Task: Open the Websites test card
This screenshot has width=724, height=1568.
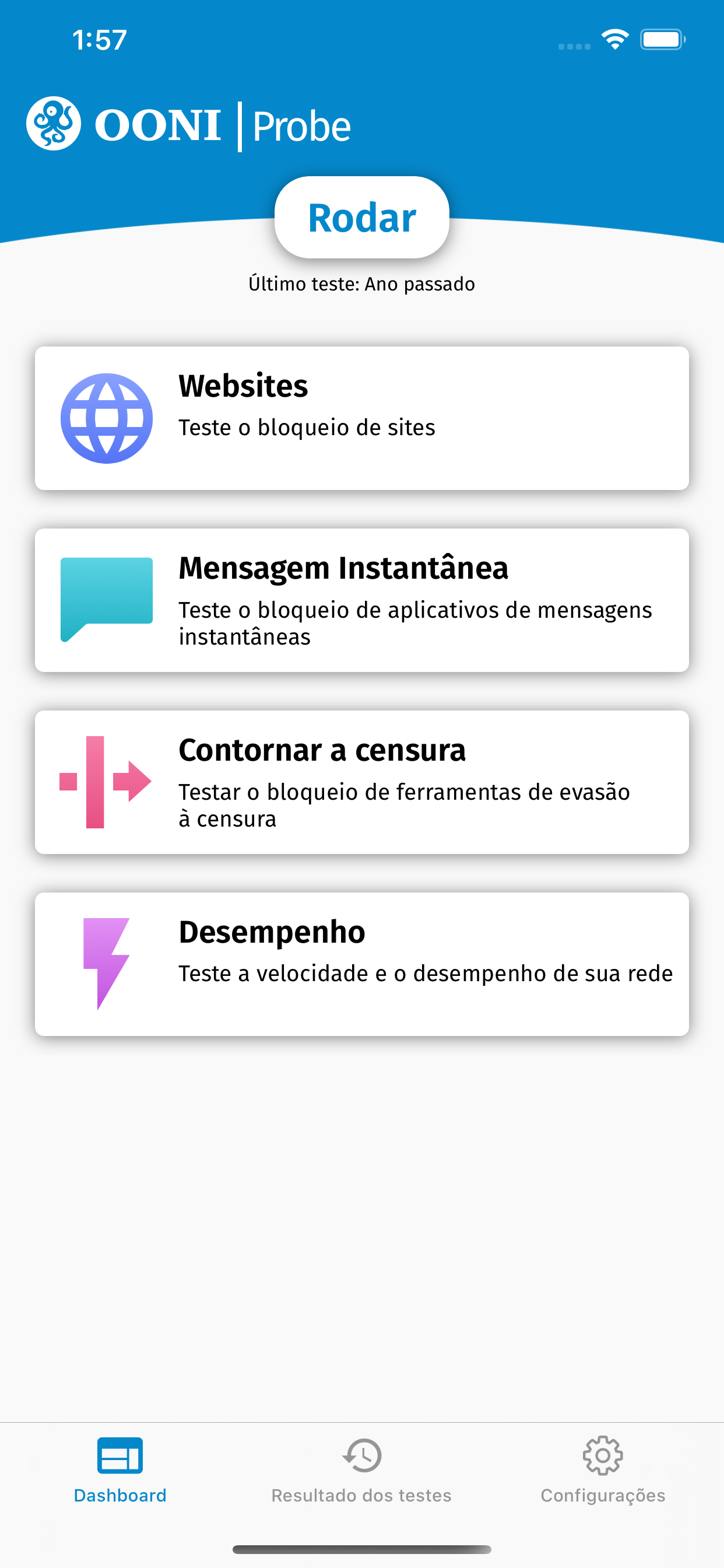Action: [361, 418]
